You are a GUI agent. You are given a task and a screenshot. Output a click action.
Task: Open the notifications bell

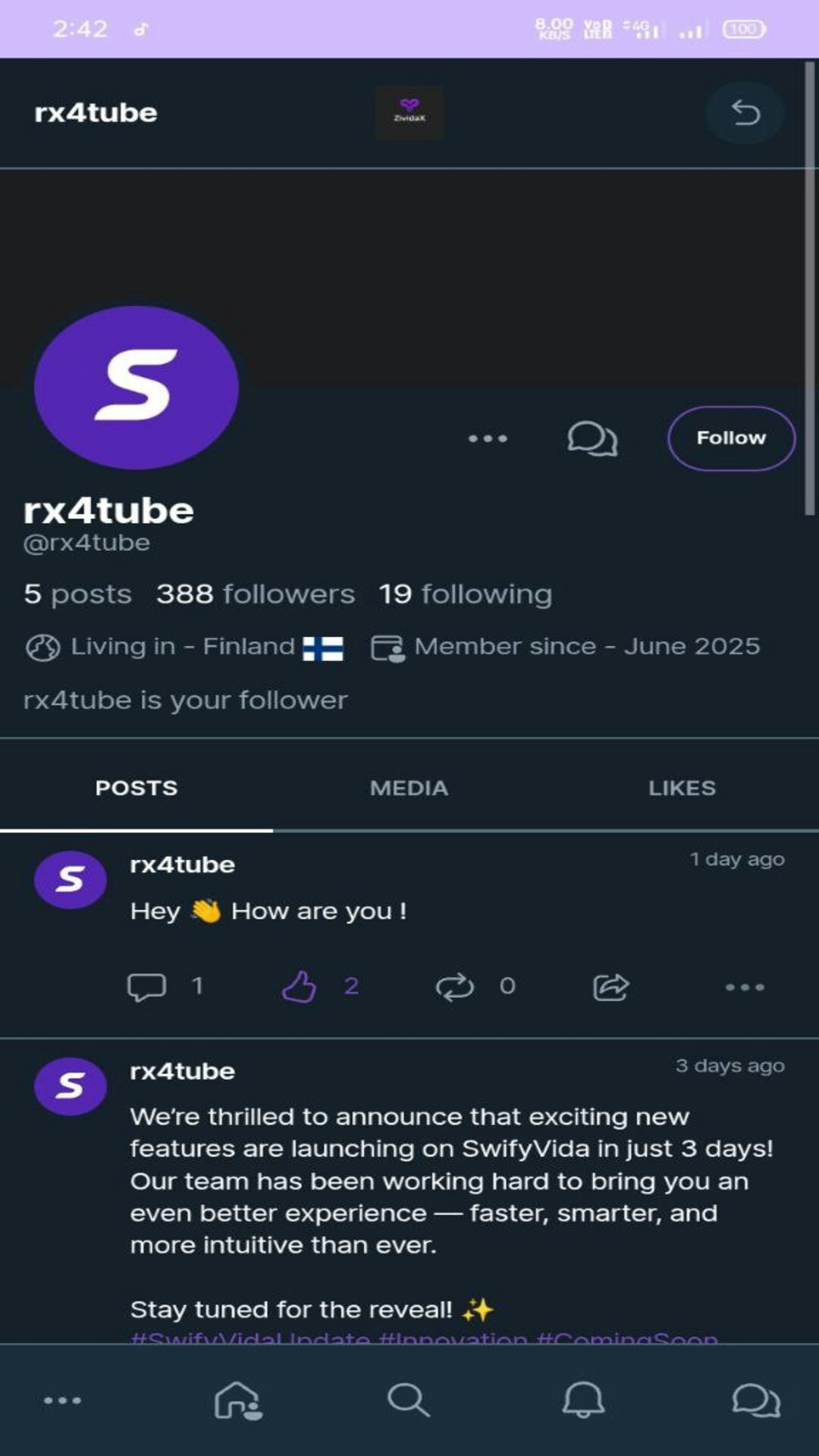[x=582, y=1400]
